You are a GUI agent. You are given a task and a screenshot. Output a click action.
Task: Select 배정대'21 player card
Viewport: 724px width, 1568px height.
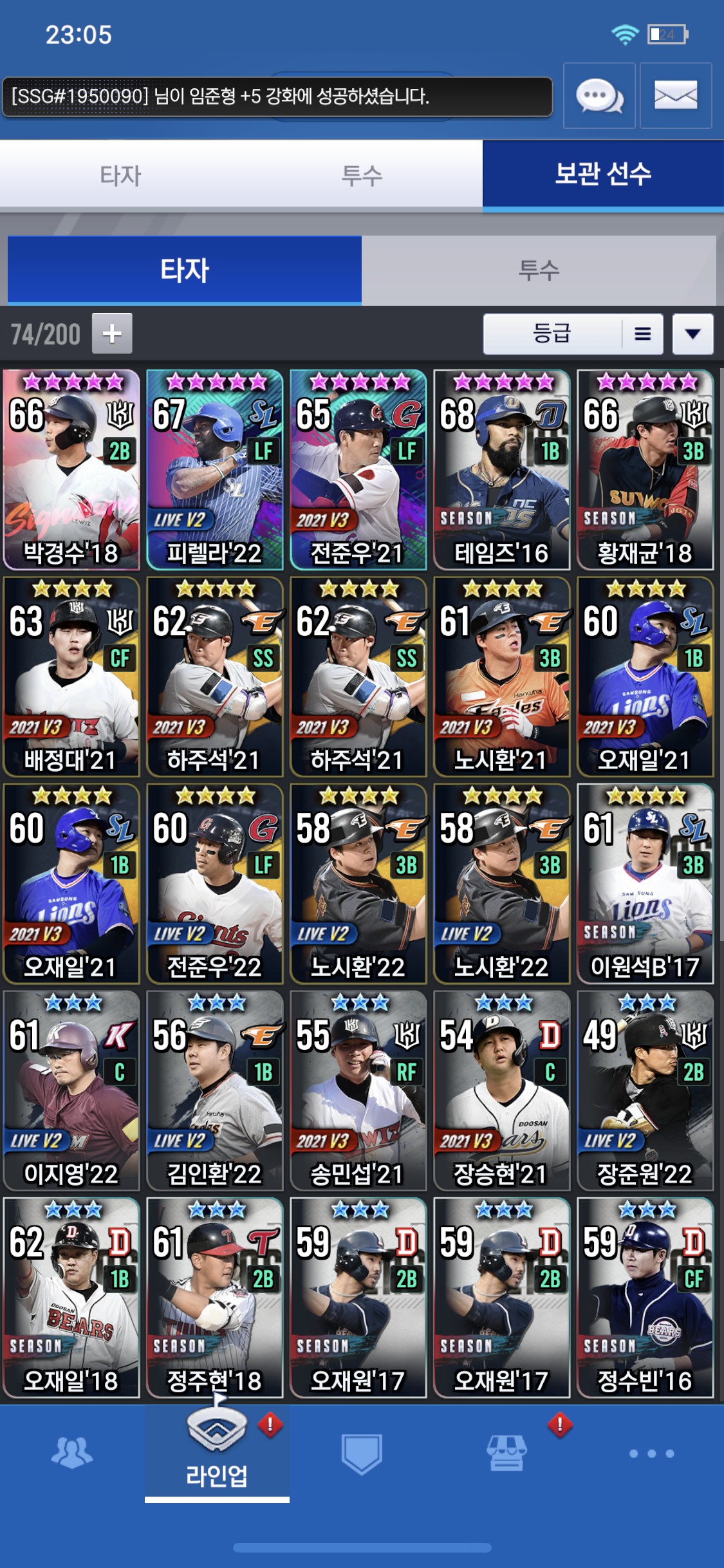pos(71,677)
